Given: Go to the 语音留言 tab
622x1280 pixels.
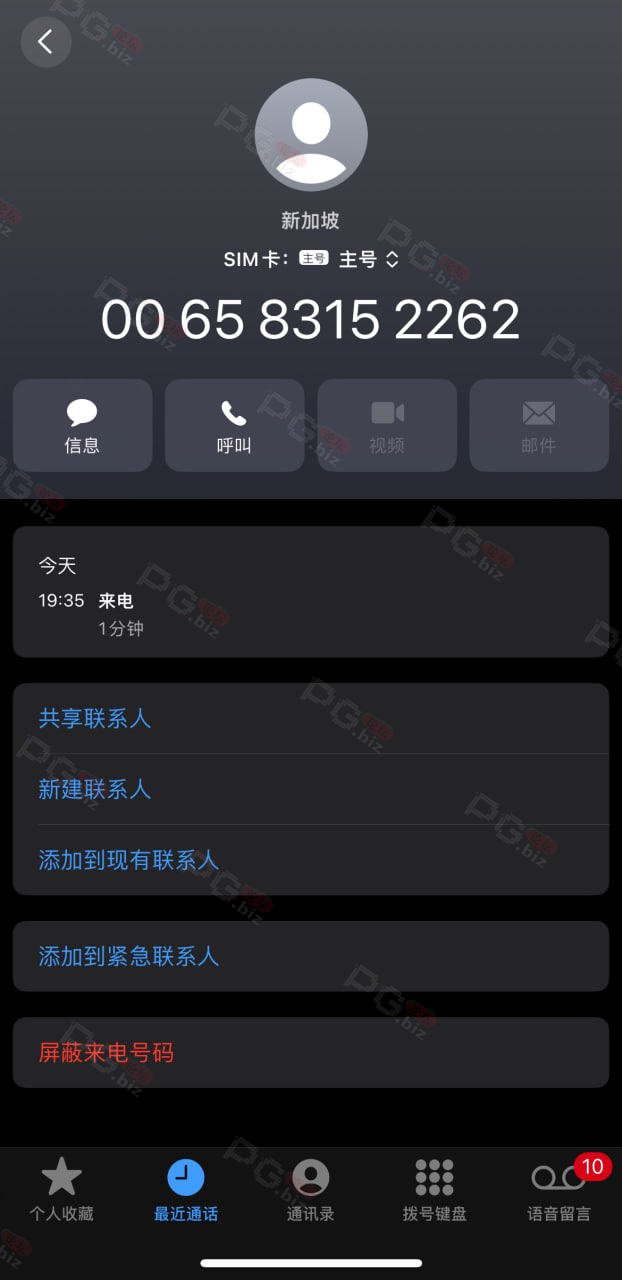Looking at the screenshot, I should [x=559, y=1190].
